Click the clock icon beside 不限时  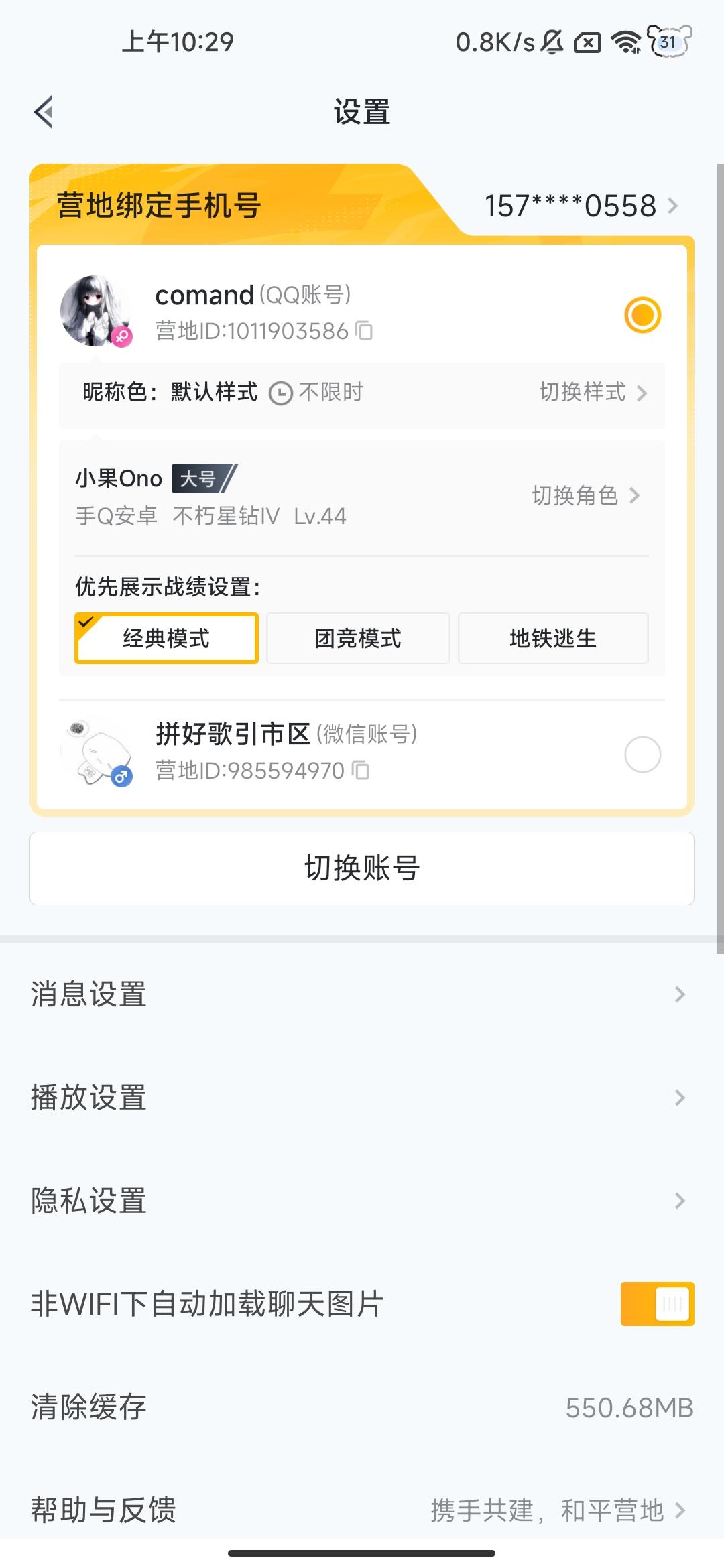(x=280, y=392)
